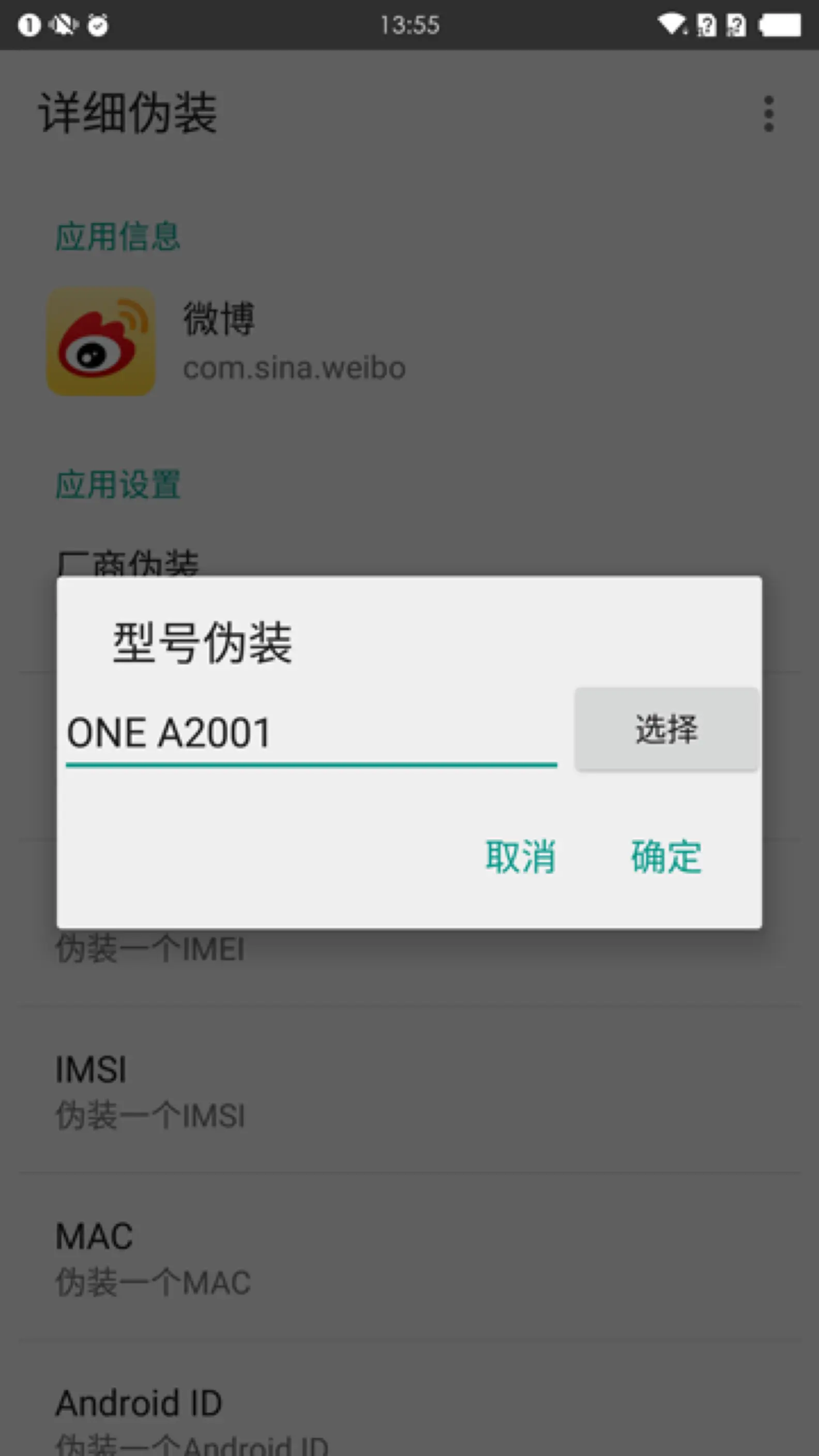Image resolution: width=819 pixels, height=1456 pixels.
Task: Cancel the dialog with 取消
Action: point(520,856)
